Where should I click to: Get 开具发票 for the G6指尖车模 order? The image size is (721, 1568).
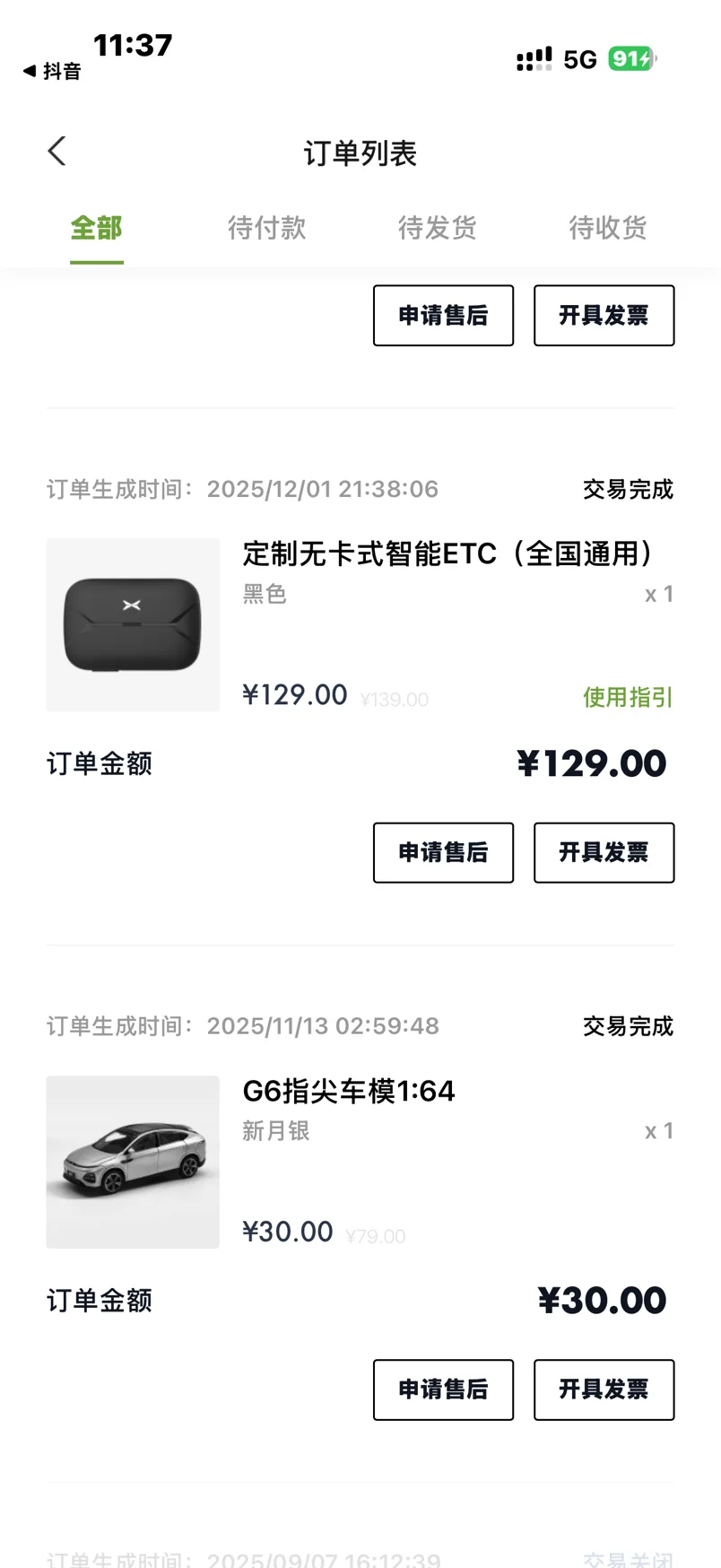(x=604, y=1389)
